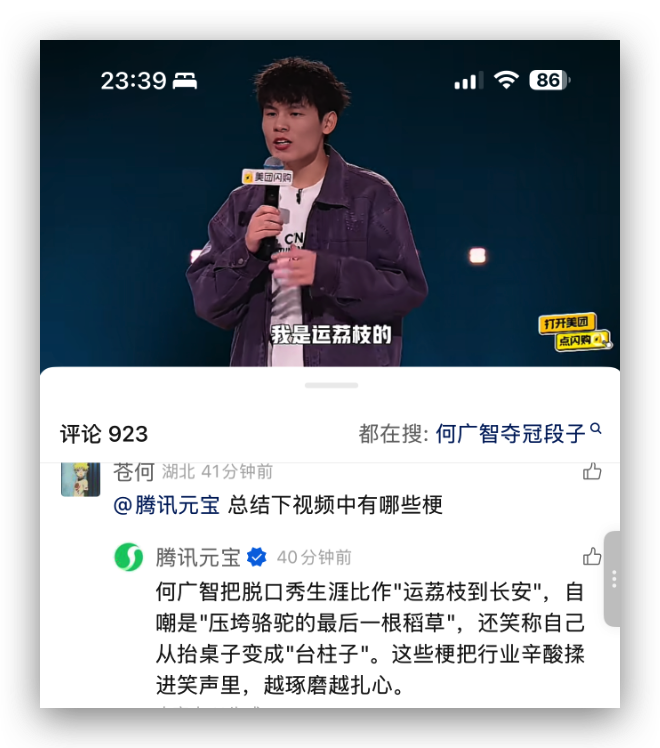This screenshot has width=660, height=748.
Task: Open the @腾讯元宝 mention link
Action: point(166,505)
